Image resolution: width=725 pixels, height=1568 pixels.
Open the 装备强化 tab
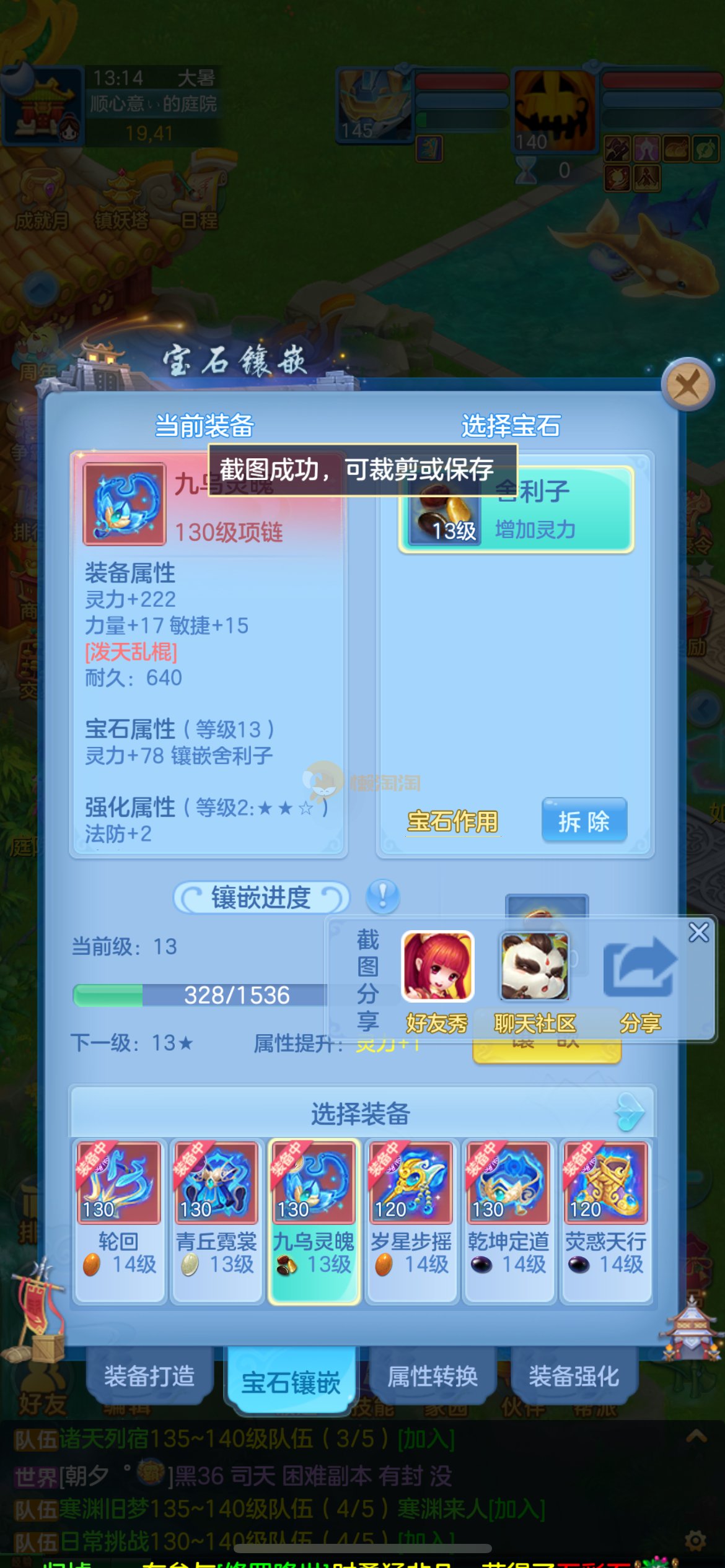[574, 1377]
